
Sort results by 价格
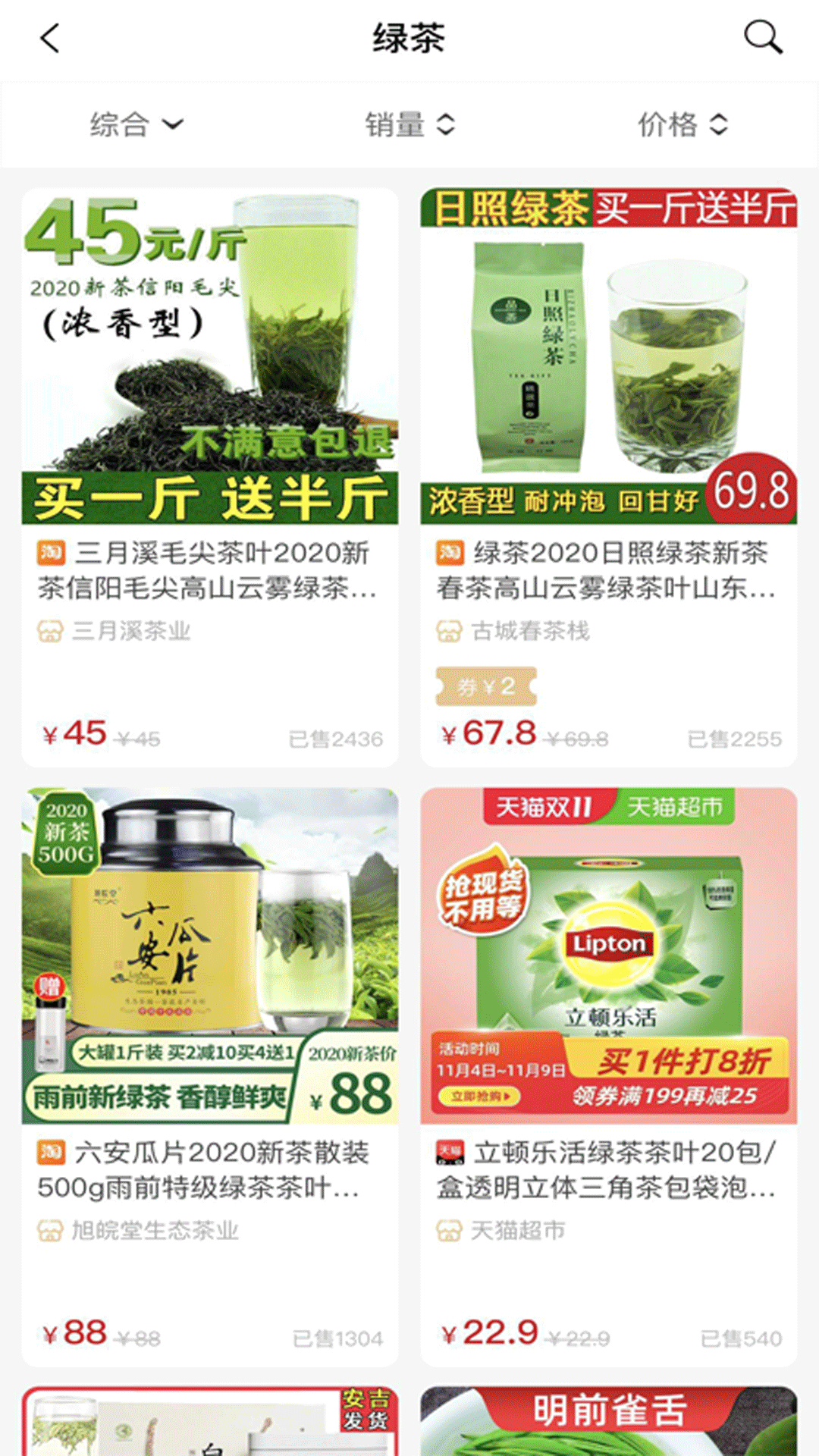tap(682, 124)
